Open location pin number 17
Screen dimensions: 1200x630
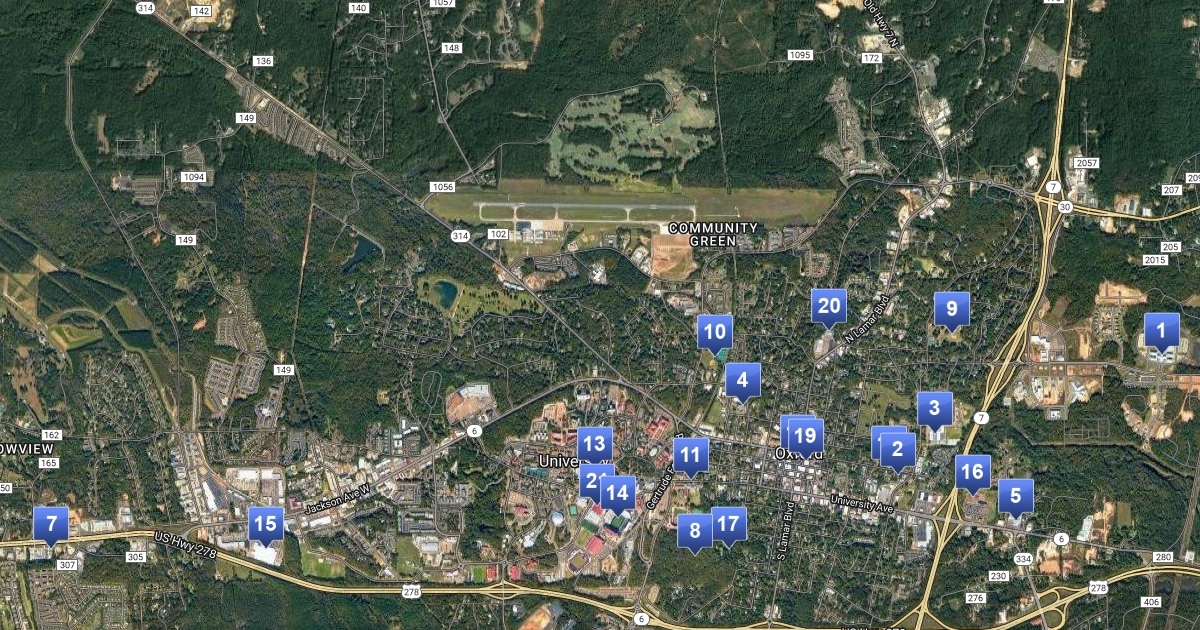(729, 523)
